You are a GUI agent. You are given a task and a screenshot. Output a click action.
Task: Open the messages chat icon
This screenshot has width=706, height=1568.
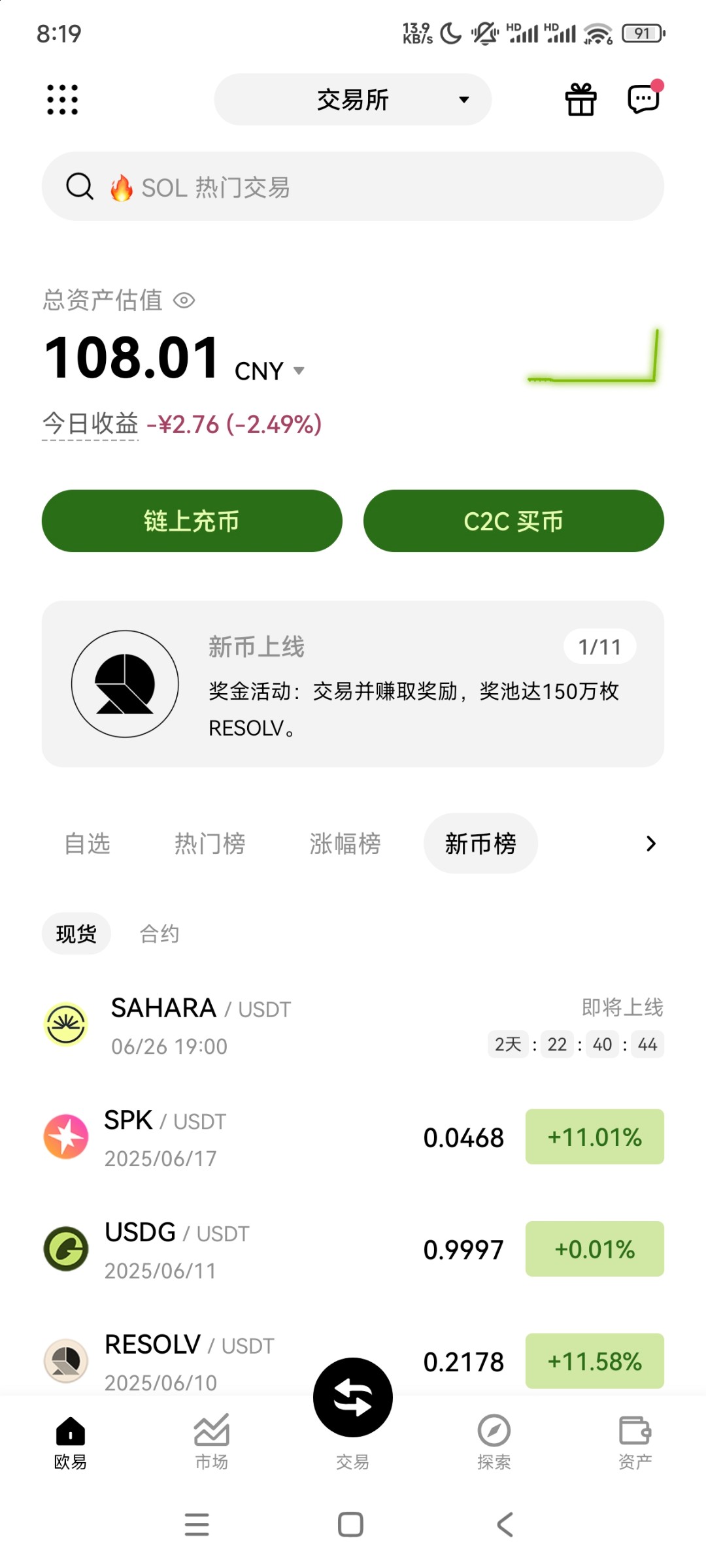(643, 100)
